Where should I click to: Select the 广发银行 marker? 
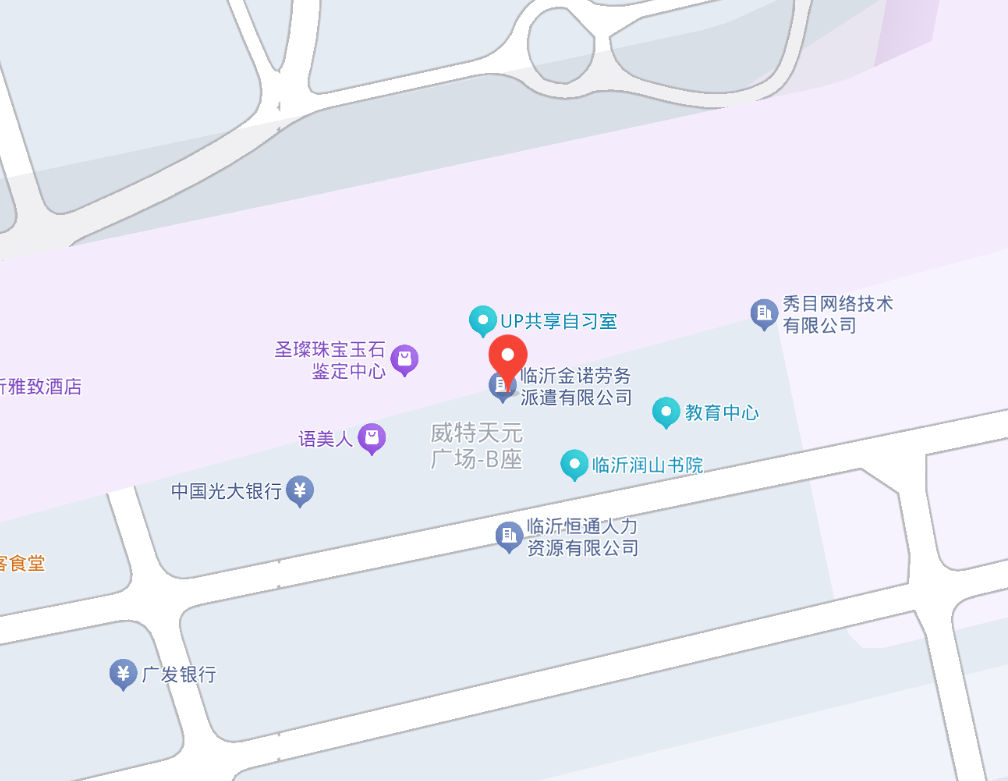tap(123, 674)
